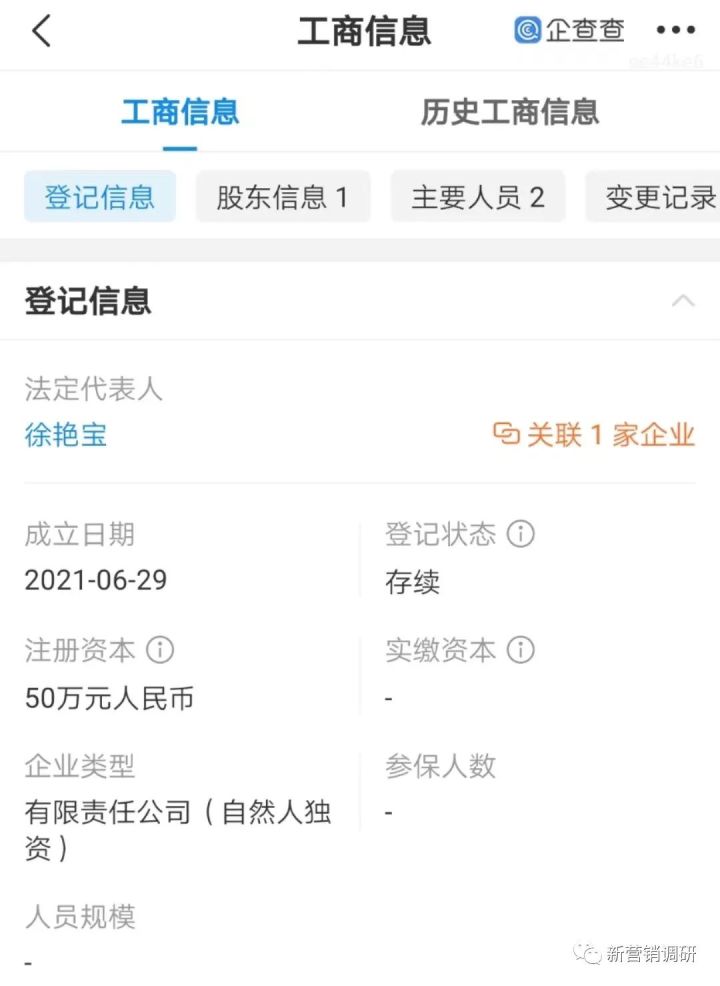The image size is (720, 986).
Task: Select the 工商信息 tab
Action: tap(180, 111)
